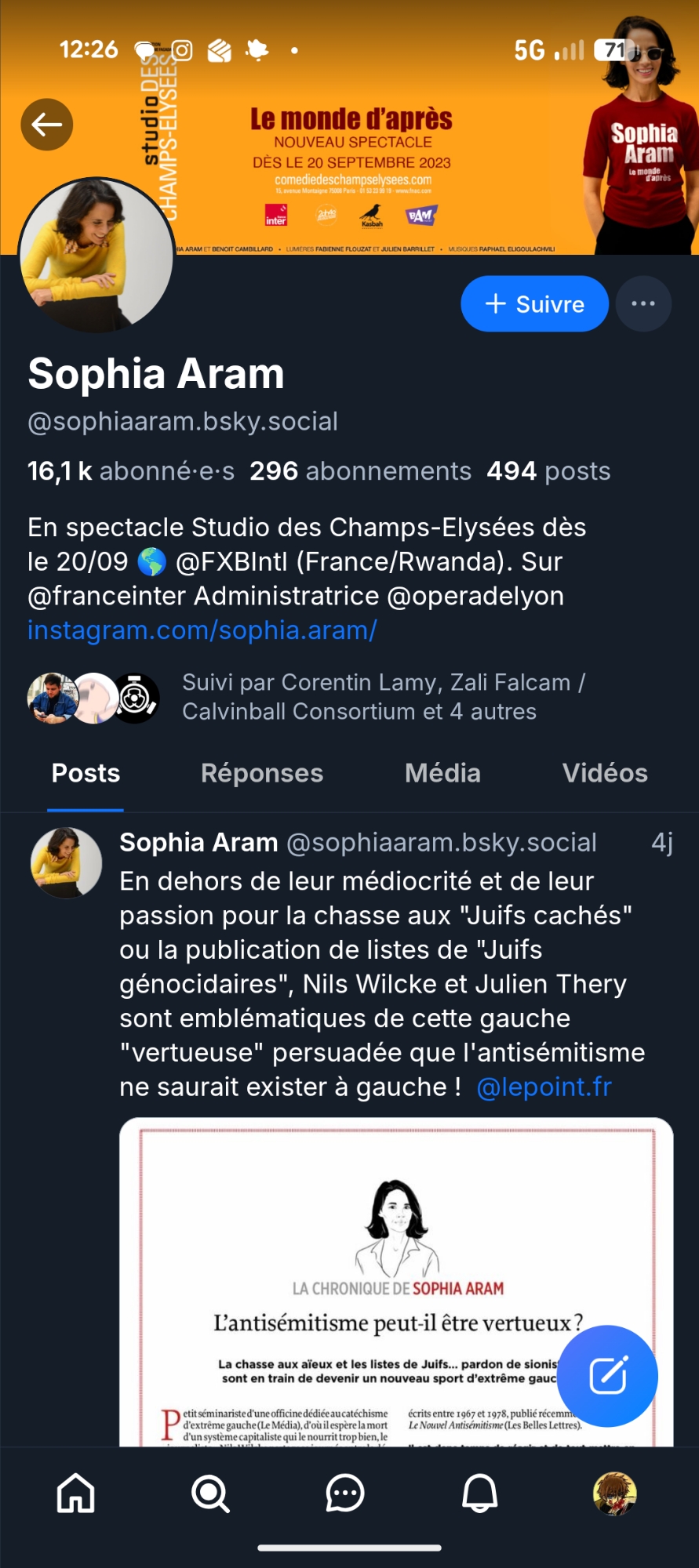Viewport: 699px width, 1568px height.
Task: Open the profile overflow menu
Action: (x=643, y=304)
